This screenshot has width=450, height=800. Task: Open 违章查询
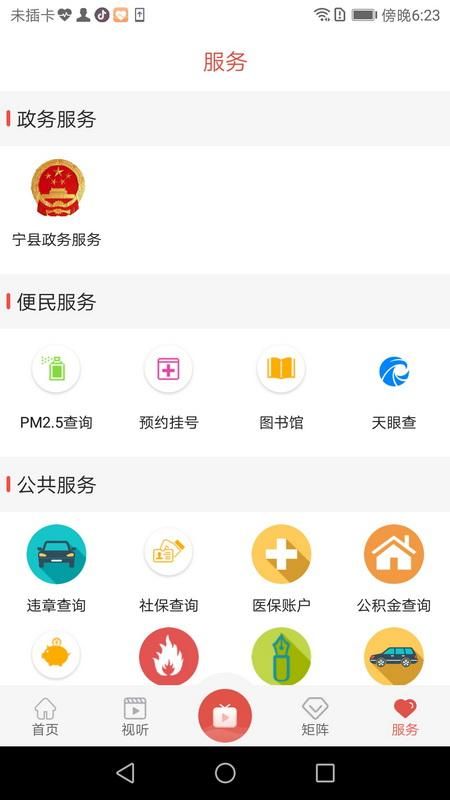tap(56, 569)
